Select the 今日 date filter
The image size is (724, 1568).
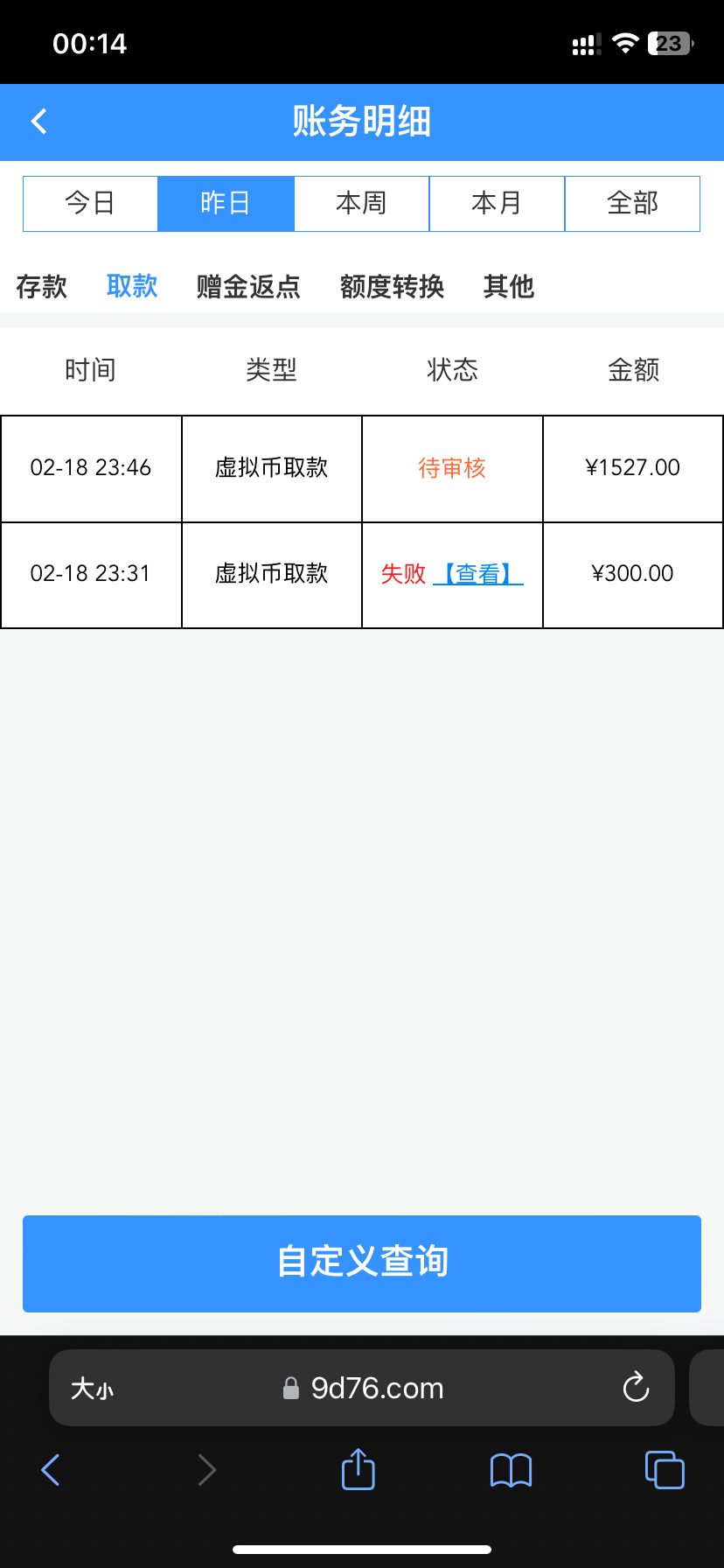coord(90,203)
